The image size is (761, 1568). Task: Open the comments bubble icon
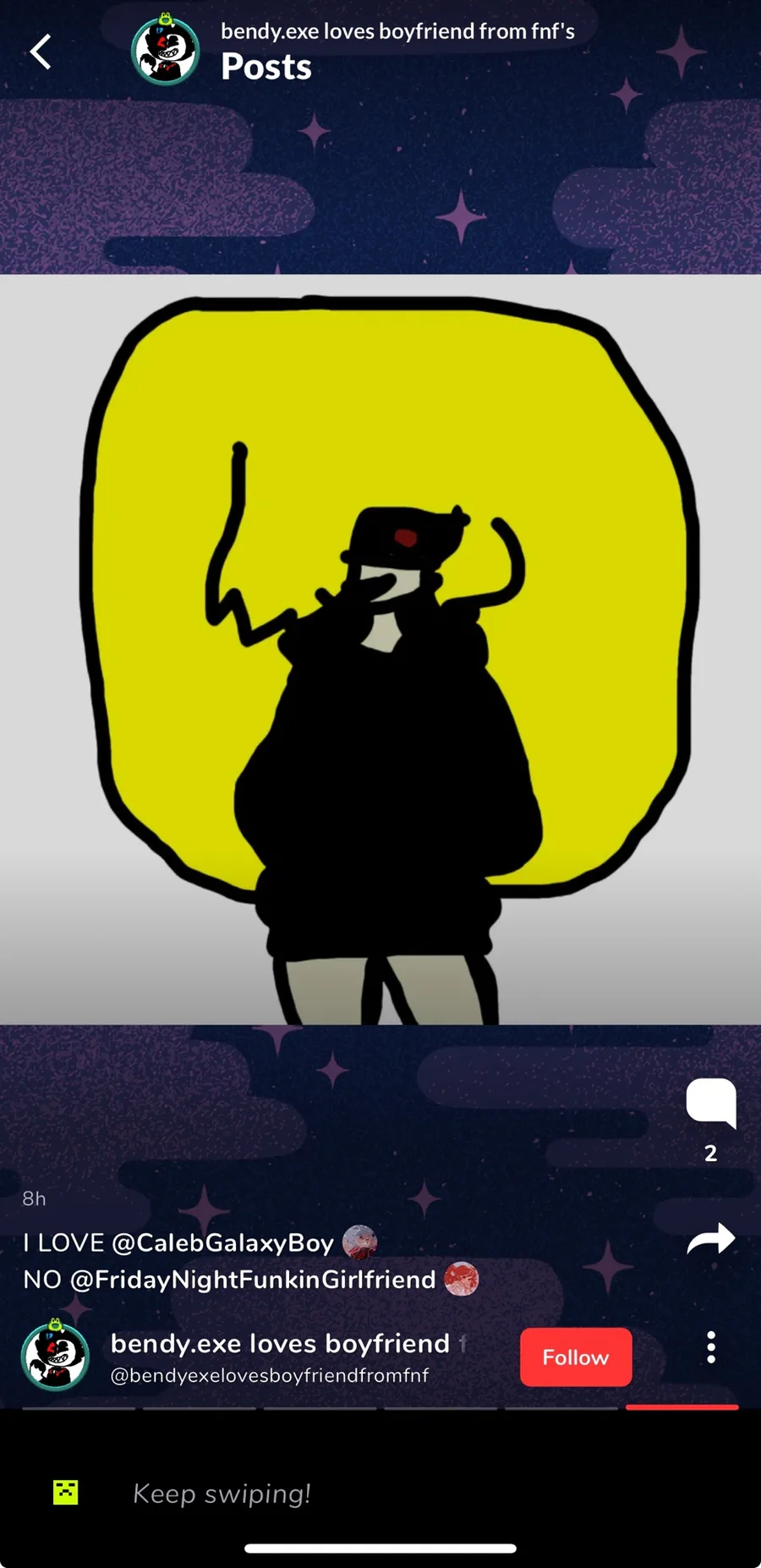point(711,1103)
